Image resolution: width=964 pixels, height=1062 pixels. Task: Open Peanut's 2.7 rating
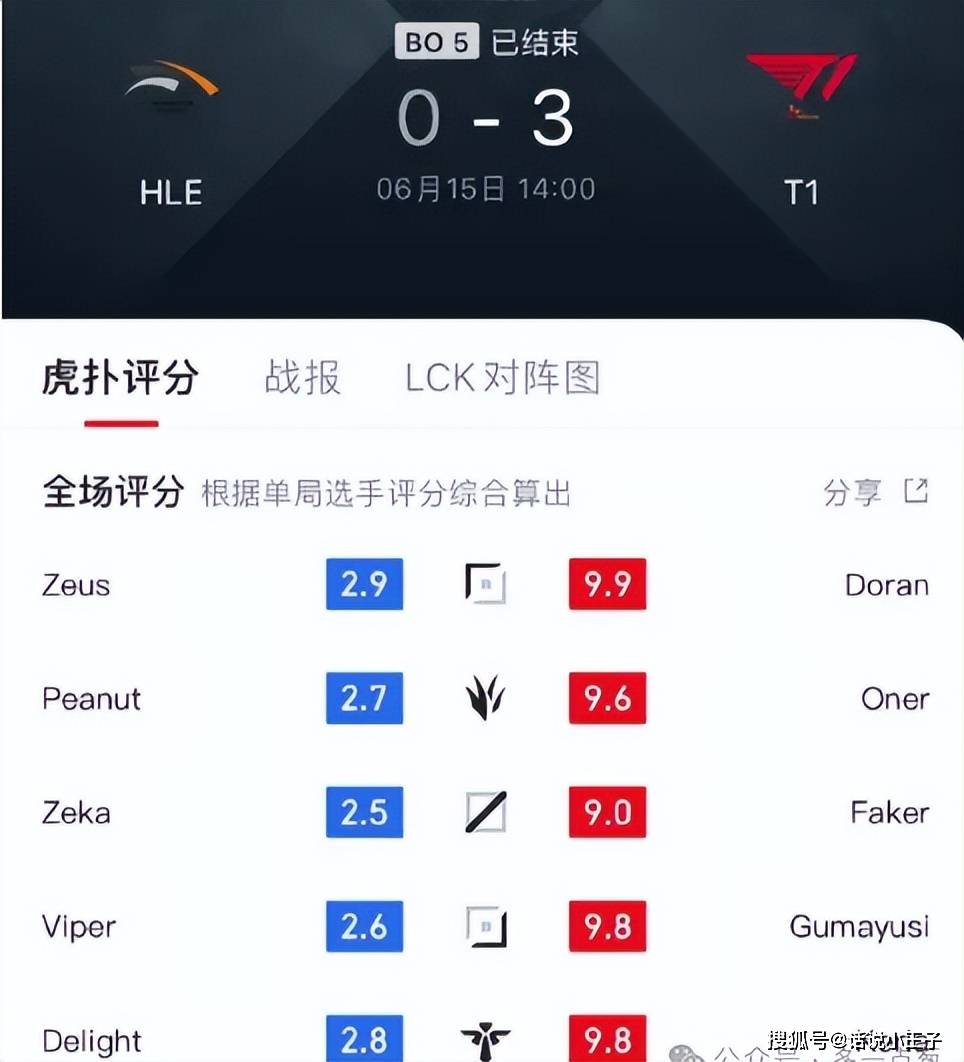[x=364, y=698]
